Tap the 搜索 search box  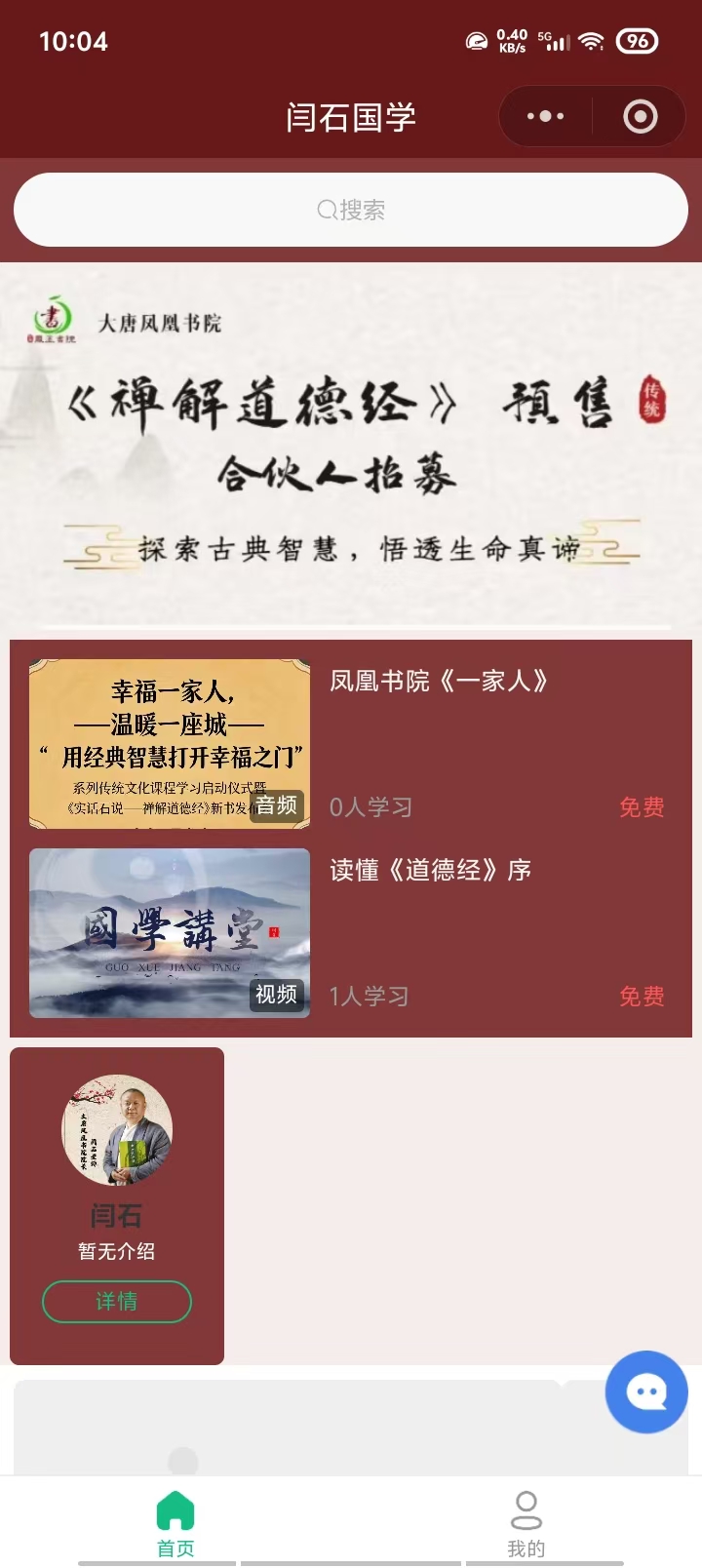tap(351, 210)
